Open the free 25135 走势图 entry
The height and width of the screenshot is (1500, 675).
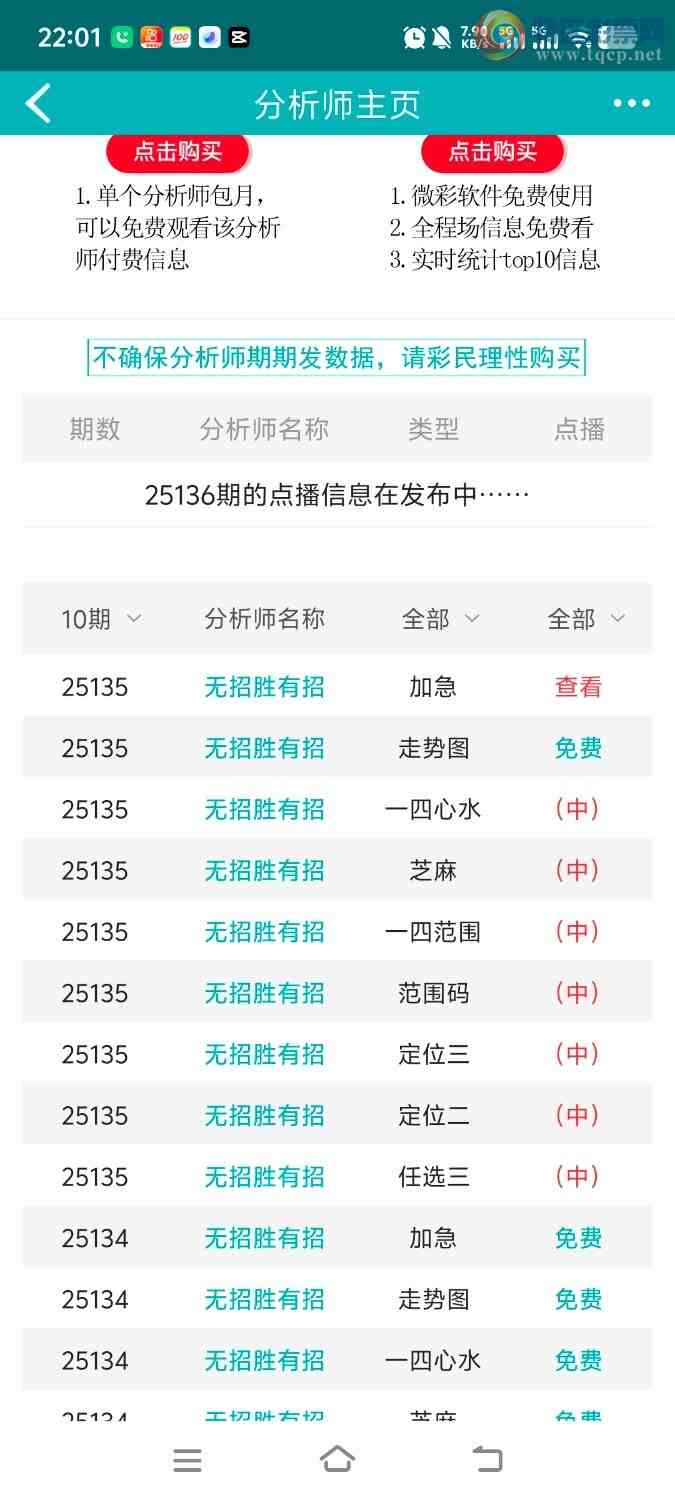(578, 748)
